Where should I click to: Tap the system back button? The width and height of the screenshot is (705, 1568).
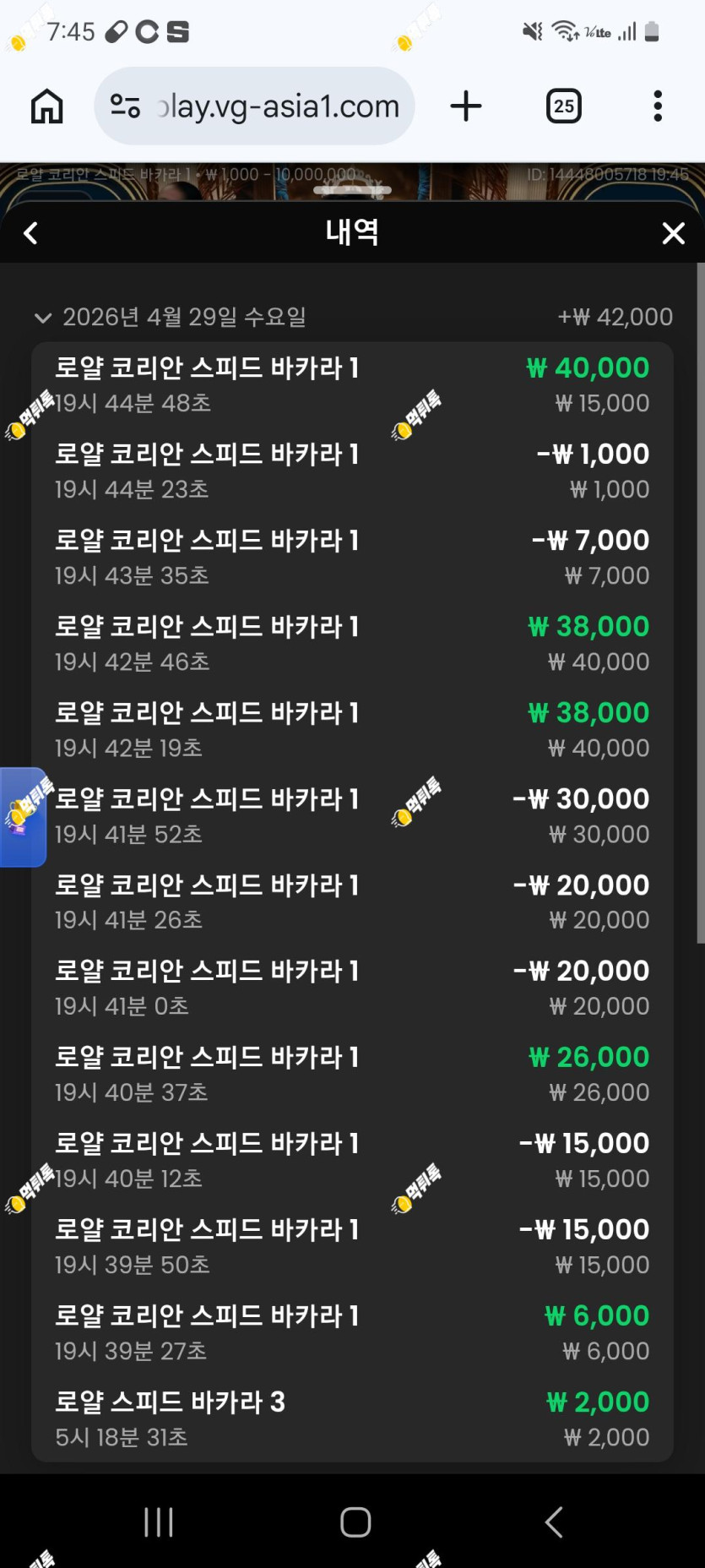pos(554,1522)
